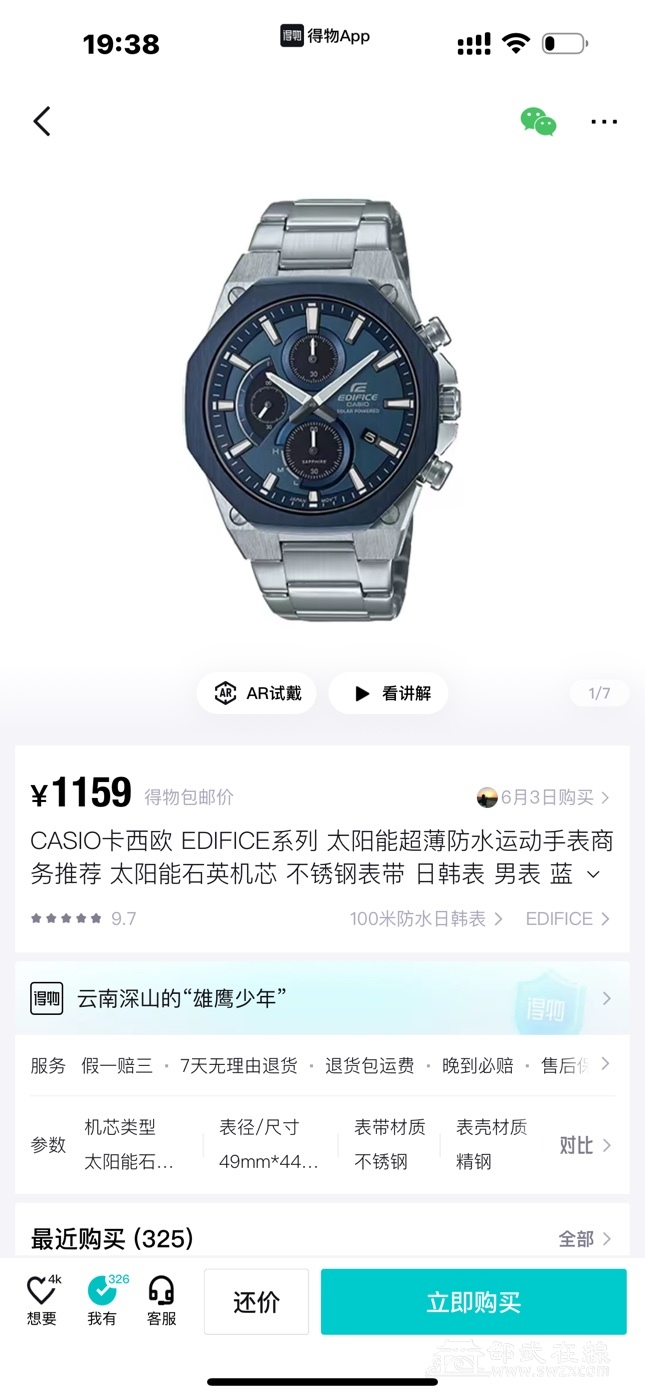Screen dimensions: 645x1398
Task: Add the watch to 想要 wishlist
Action: [x=42, y=1301]
